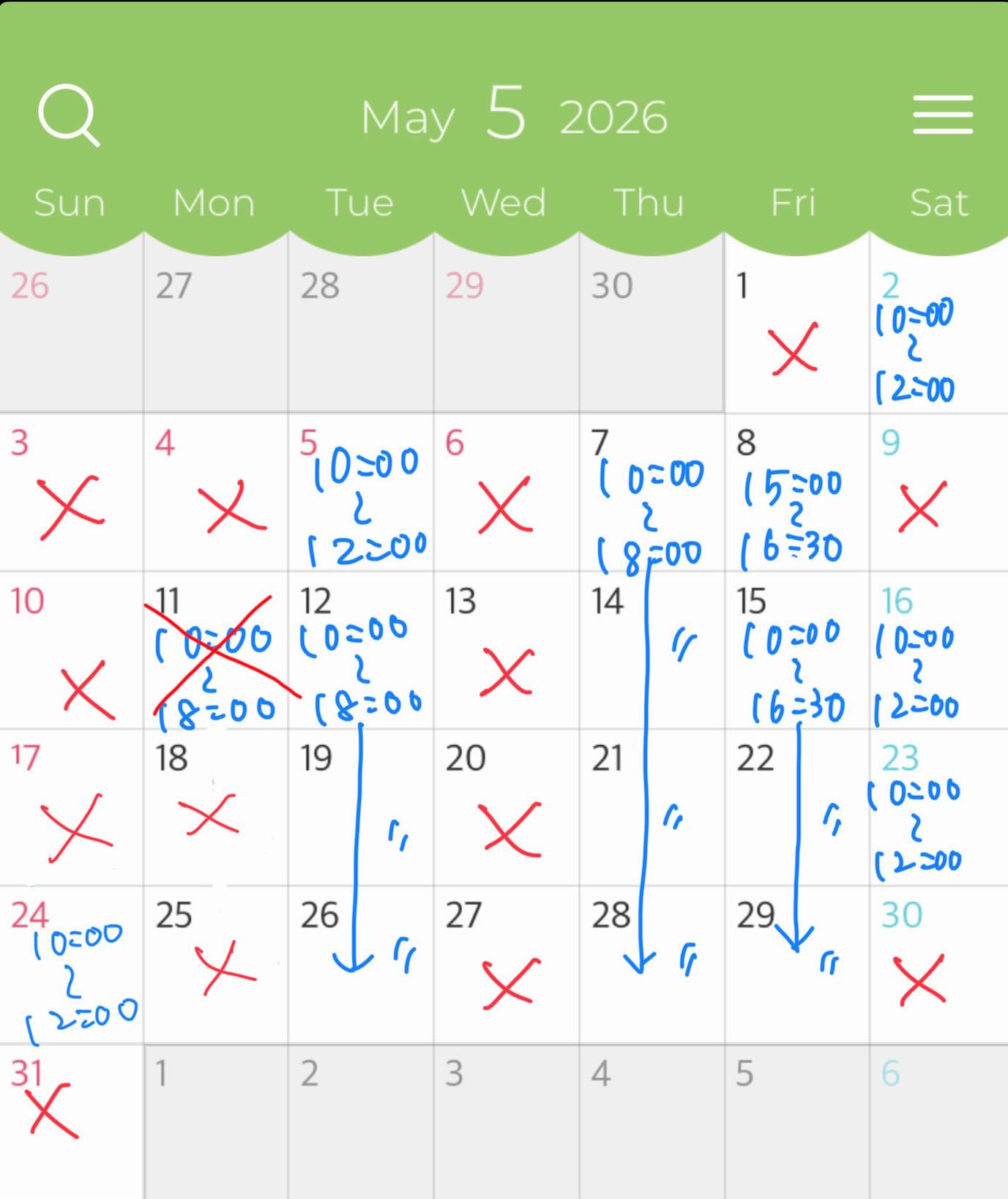Select May 19 date cell
The width and height of the screenshot is (1008, 1199).
pyautogui.click(x=360, y=807)
